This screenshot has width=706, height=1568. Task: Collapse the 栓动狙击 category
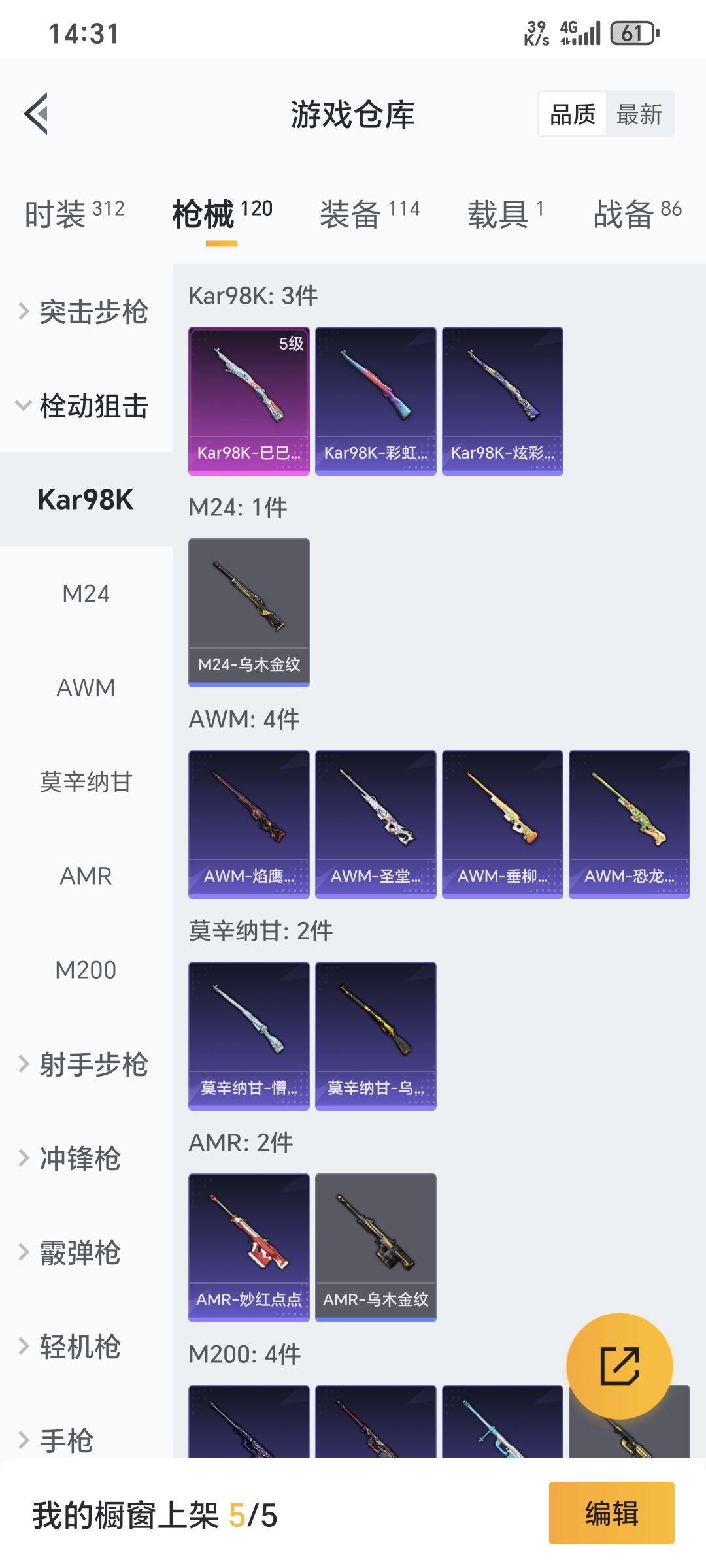(85, 406)
